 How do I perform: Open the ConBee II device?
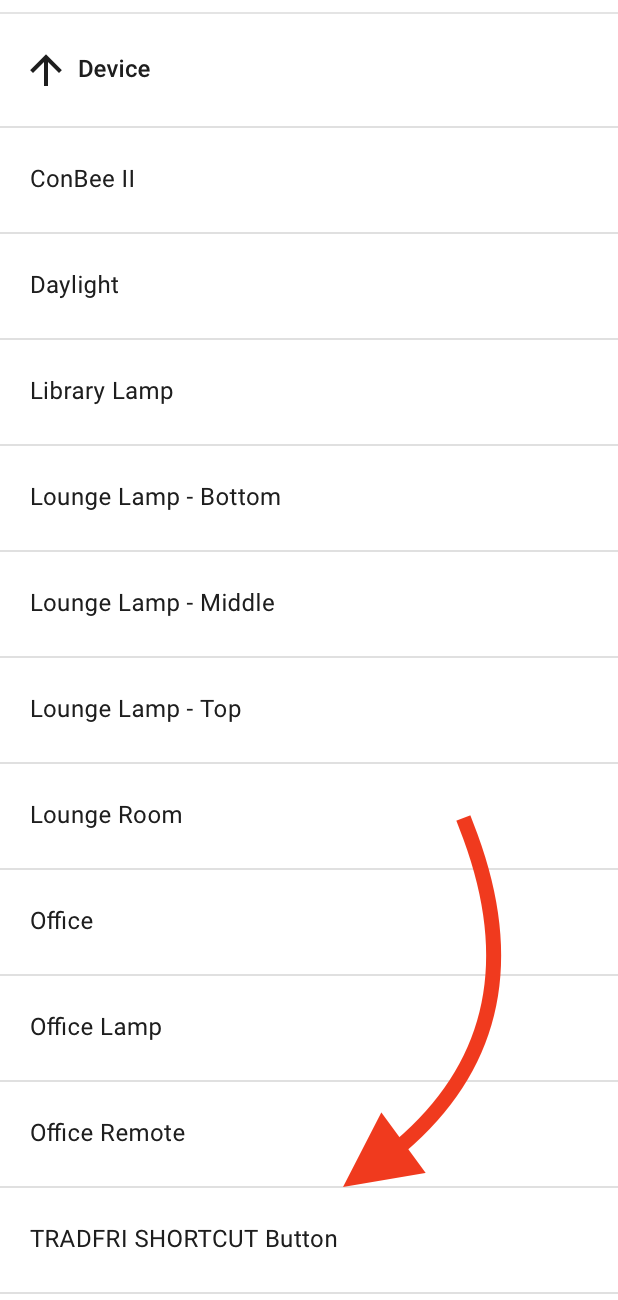(309, 180)
